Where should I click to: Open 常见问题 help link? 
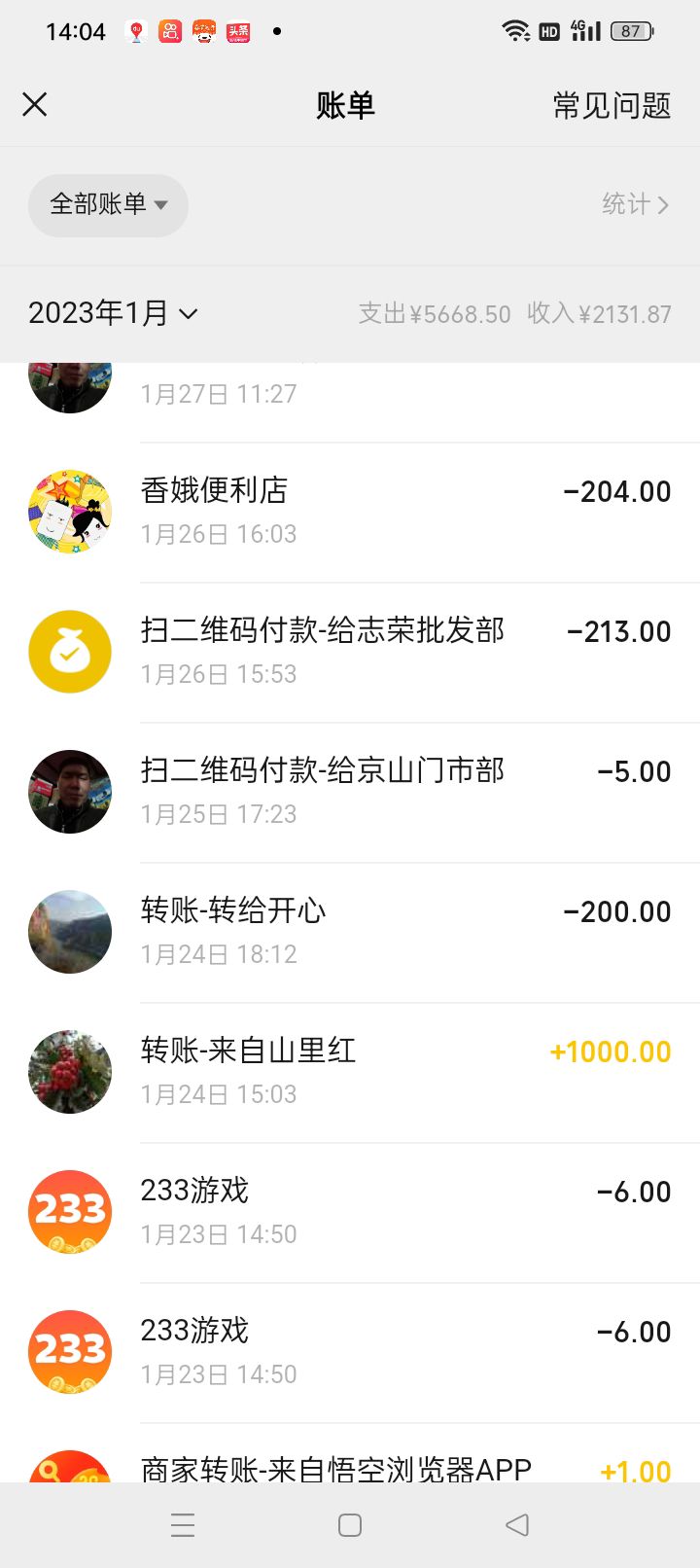(612, 105)
